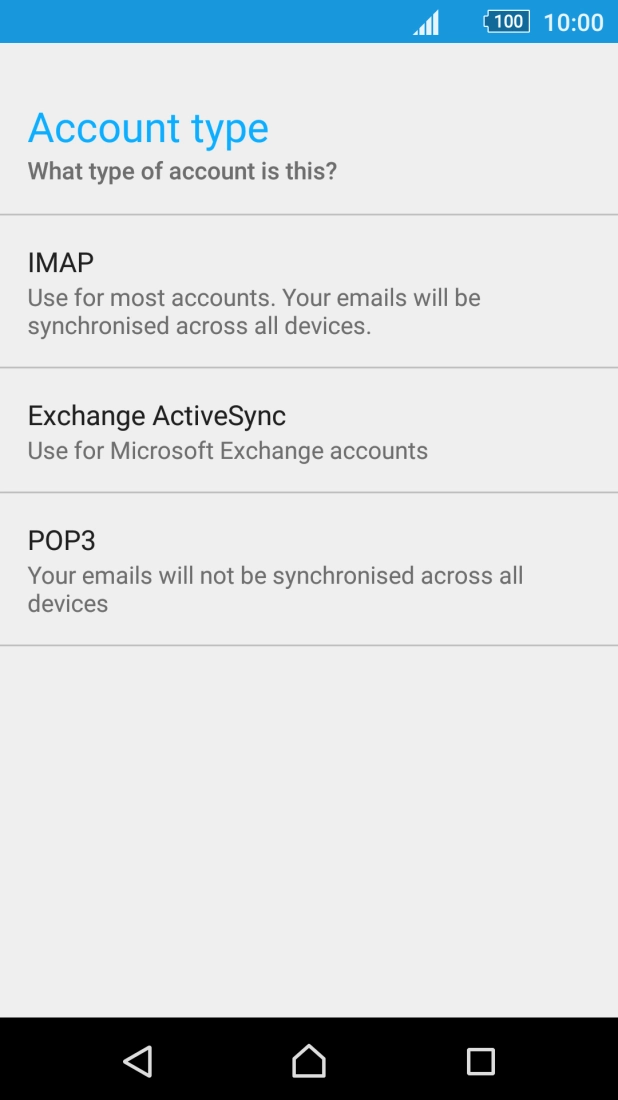Open the home screen button
This screenshot has width=618, height=1100.
click(309, 1061)
